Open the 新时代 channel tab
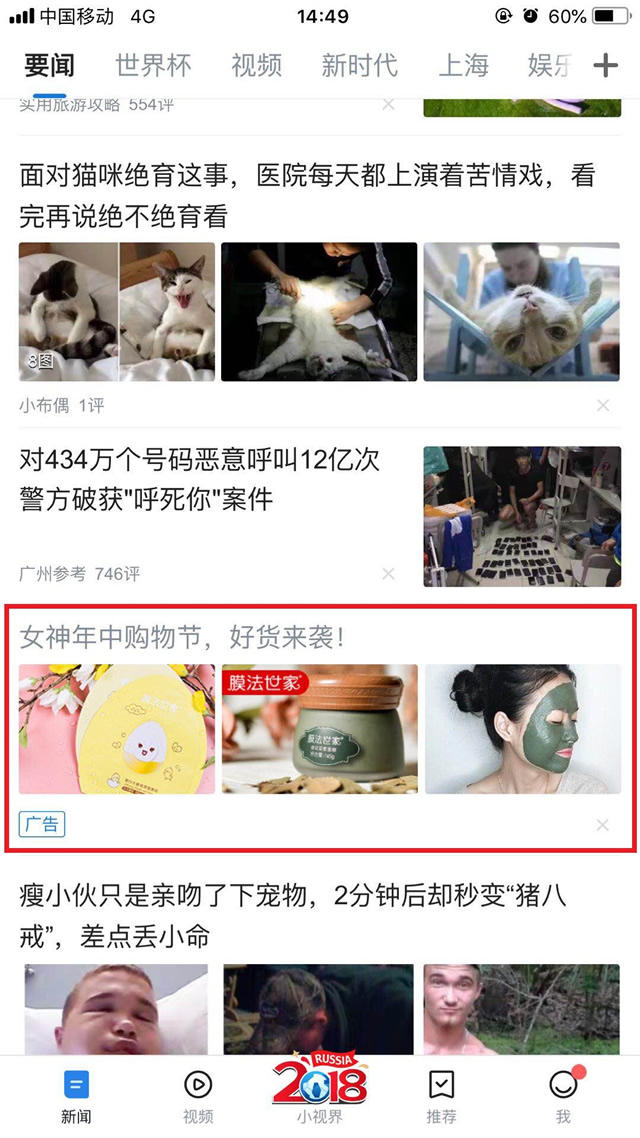 [359, 66]
